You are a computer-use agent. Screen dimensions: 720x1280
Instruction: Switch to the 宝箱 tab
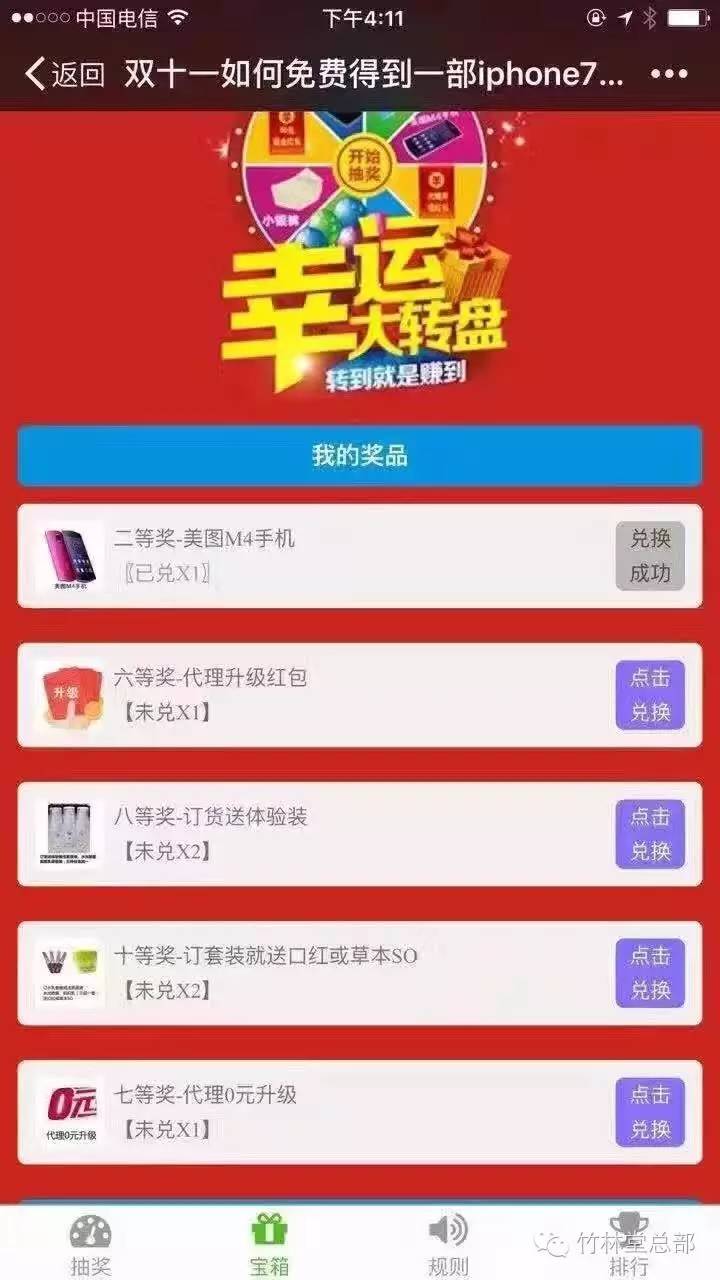pyautogui.click(x=269, y=1243)
